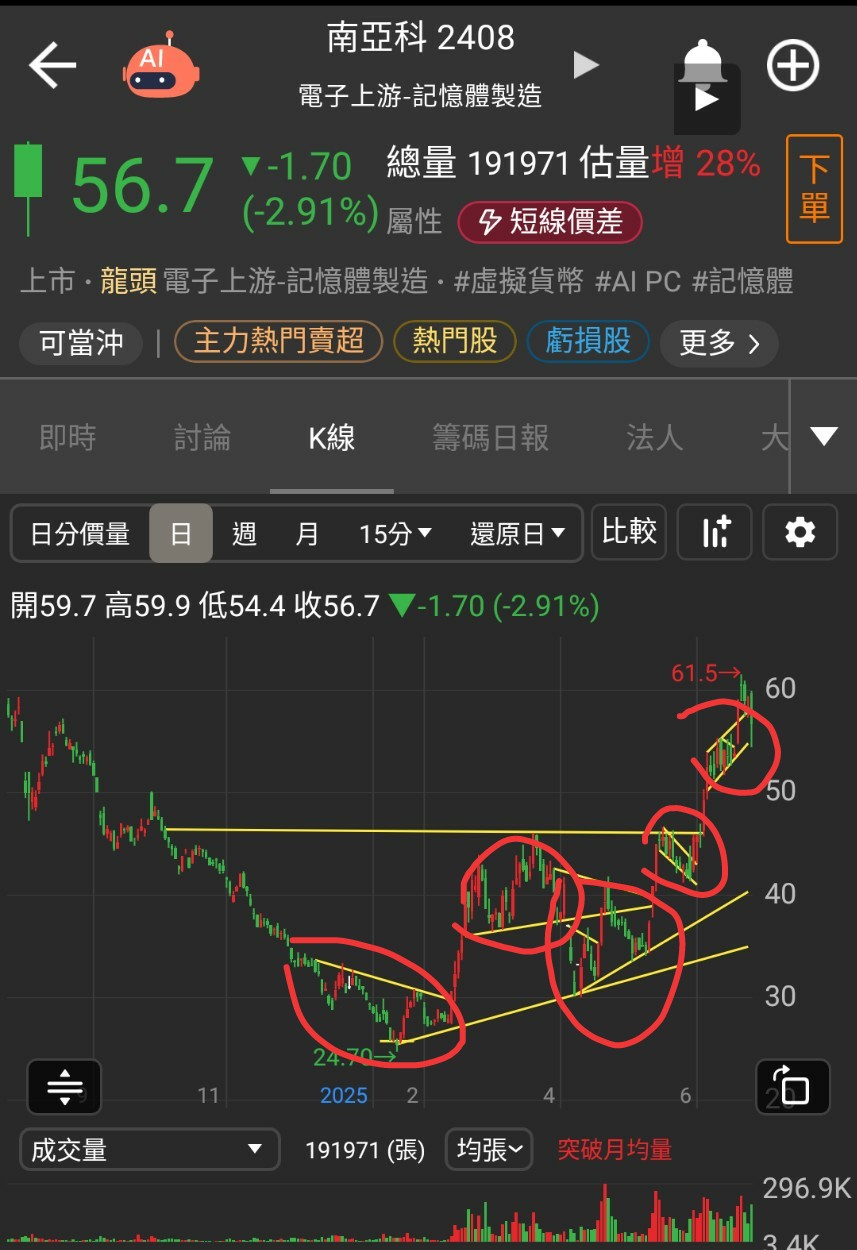The width and height of the screenshot is (857, 1250).
Task: Add 南亞科 to watchlist with plus icon
Action: coord(793,66)
